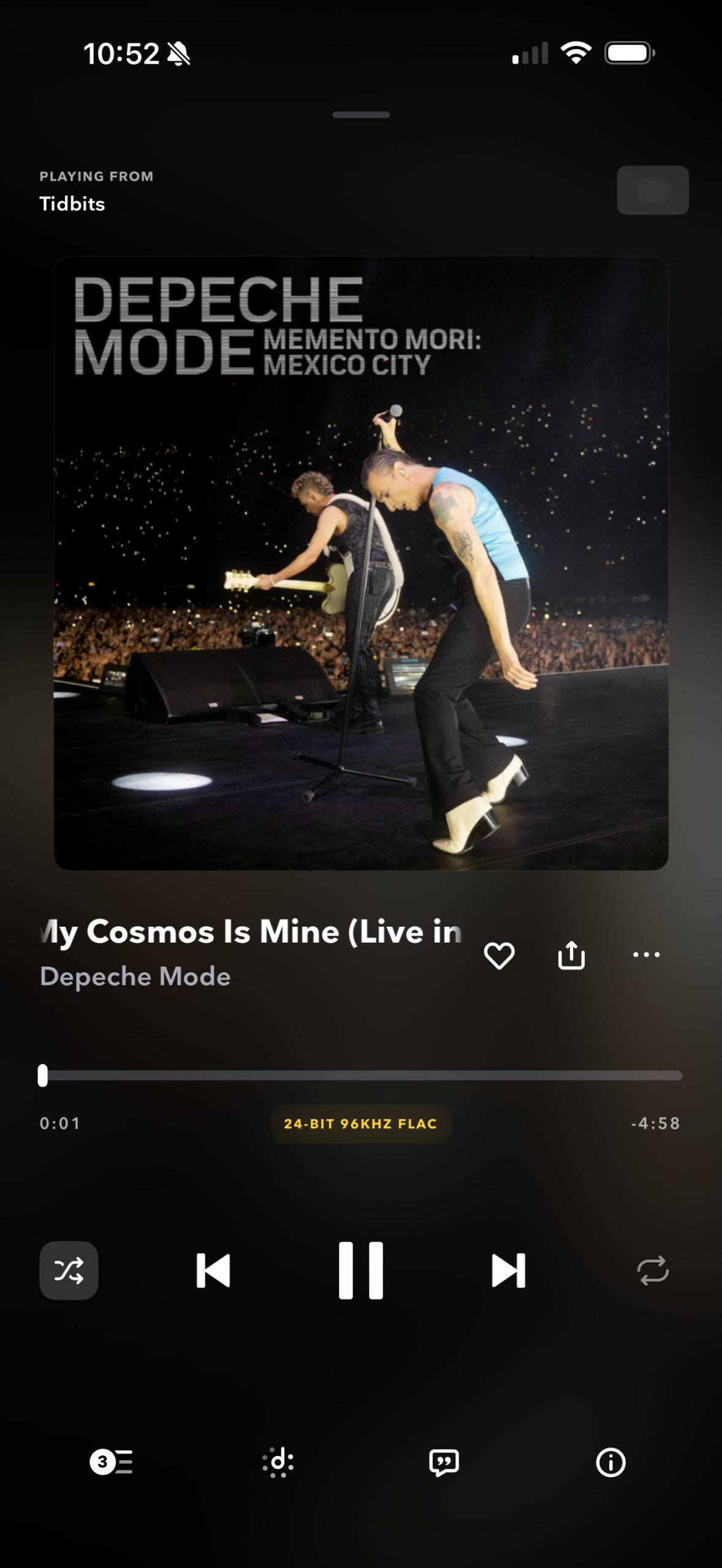Share the current song

pyautogui.click(x=571, y=955)
